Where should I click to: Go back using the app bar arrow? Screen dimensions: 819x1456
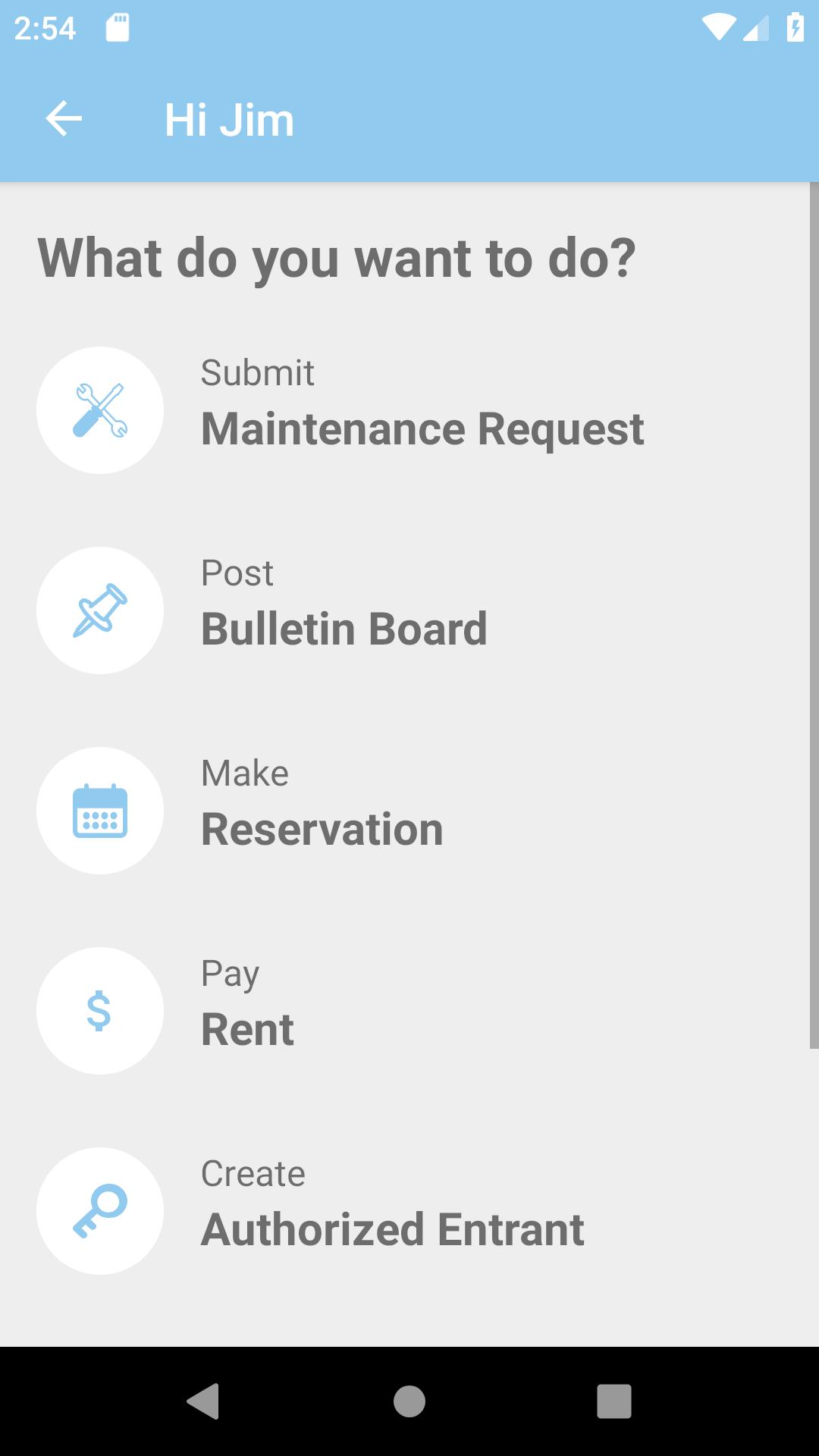click(x=64, y=119)
